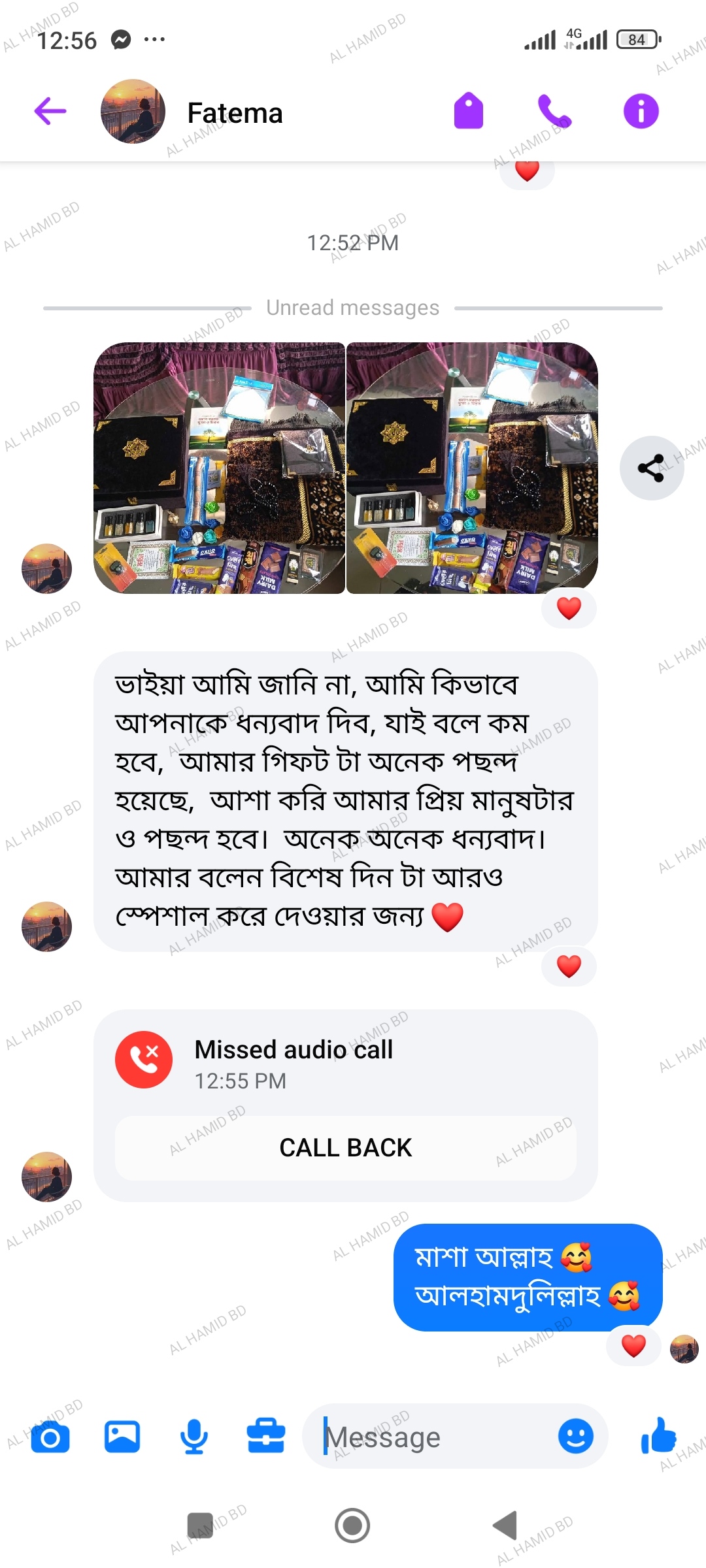Open the recent apps screen
The height and width of the screenshot is (1568, 706).
pyautogui.click(x=200, y=1526)
